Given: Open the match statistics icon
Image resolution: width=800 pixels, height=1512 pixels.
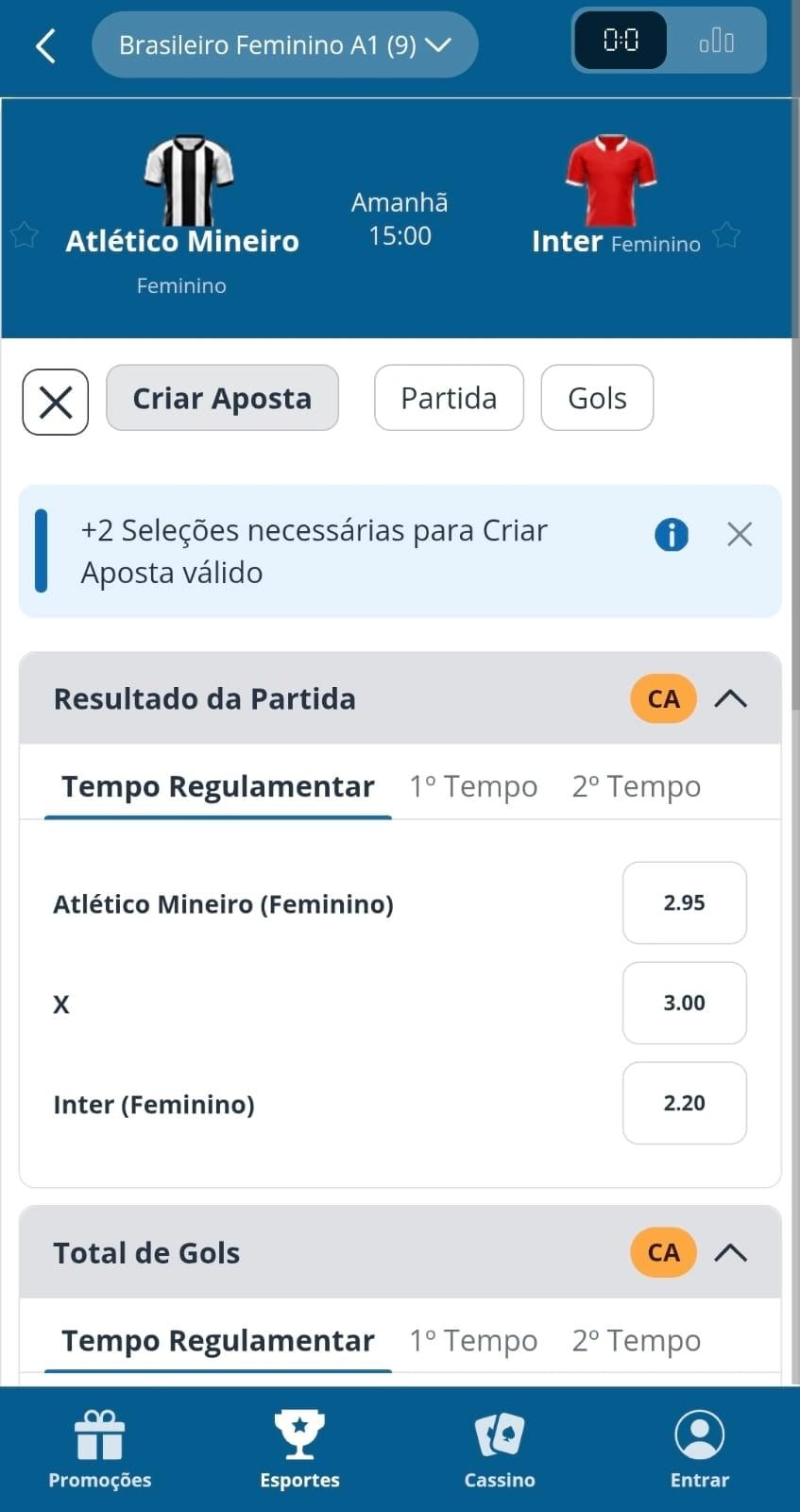Looking at the screenshot, I should pos(719,40).
